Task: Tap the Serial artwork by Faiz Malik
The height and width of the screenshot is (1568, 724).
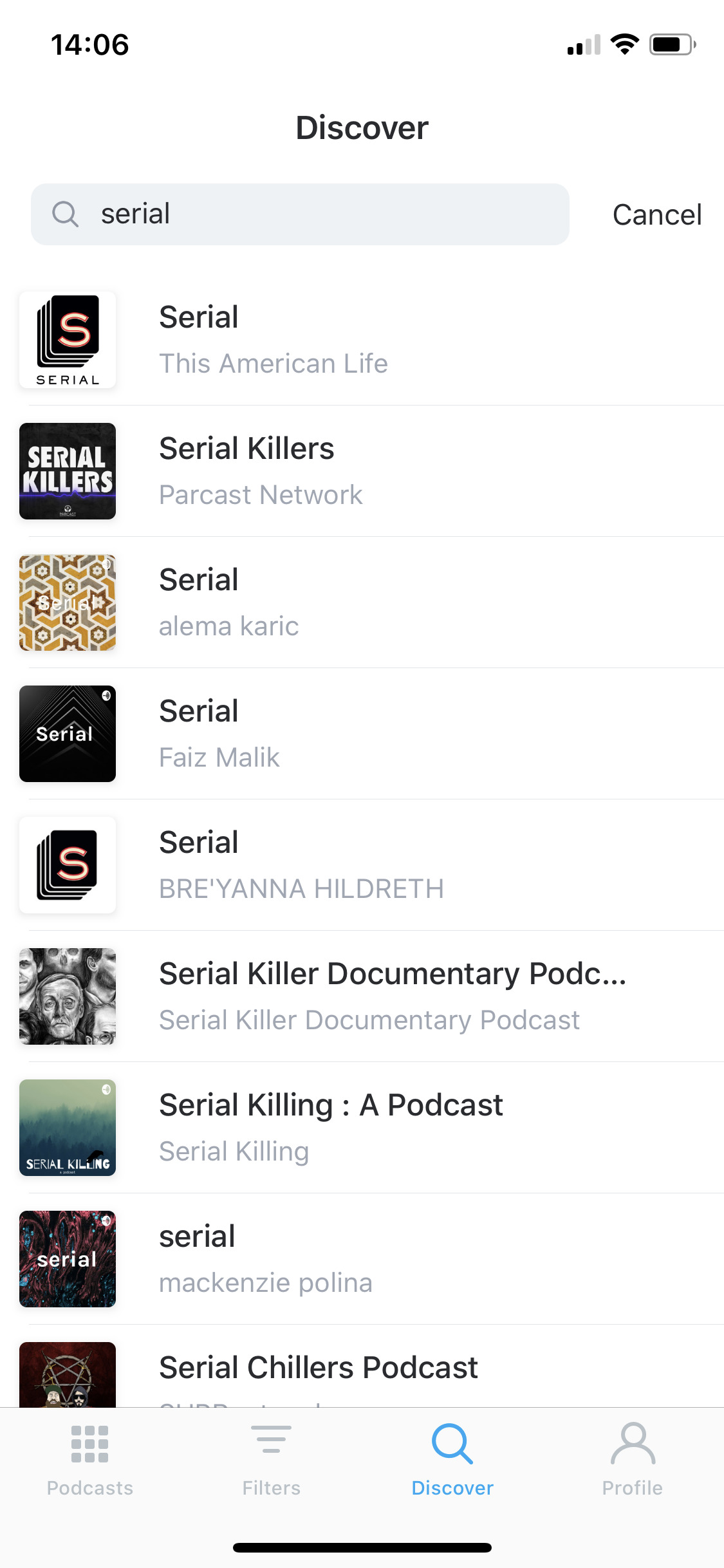Action: [67, 734]
